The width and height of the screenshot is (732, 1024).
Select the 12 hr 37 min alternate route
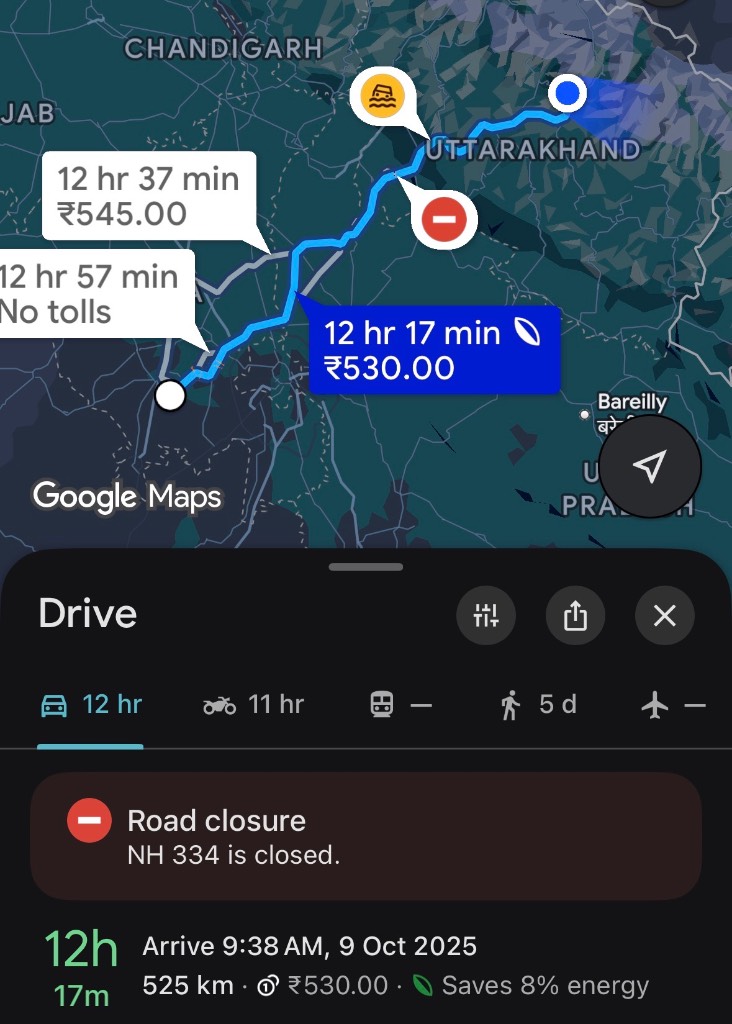pos(148,196)
